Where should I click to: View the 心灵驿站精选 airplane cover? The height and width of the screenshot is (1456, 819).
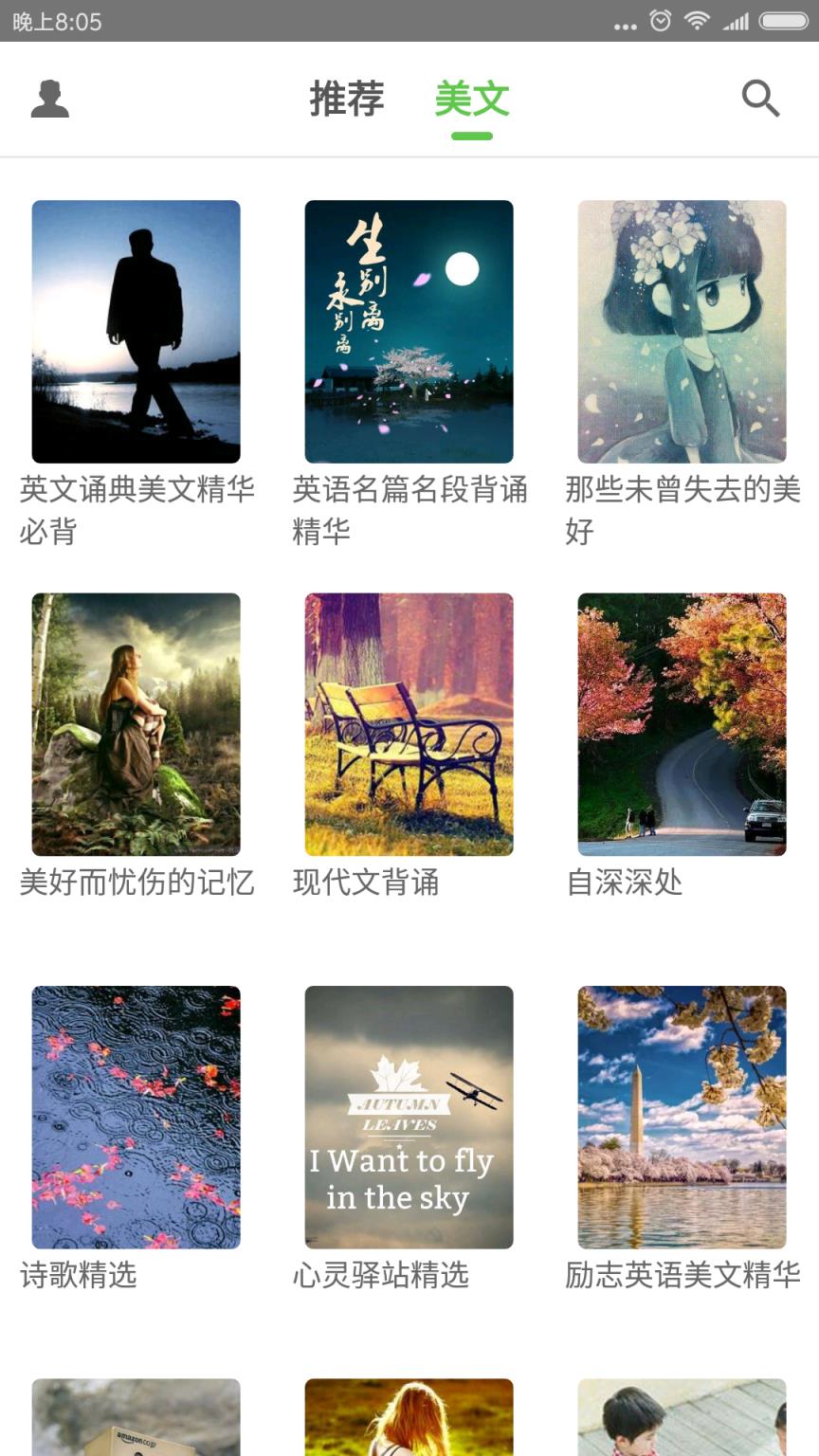coord(409,1118)
